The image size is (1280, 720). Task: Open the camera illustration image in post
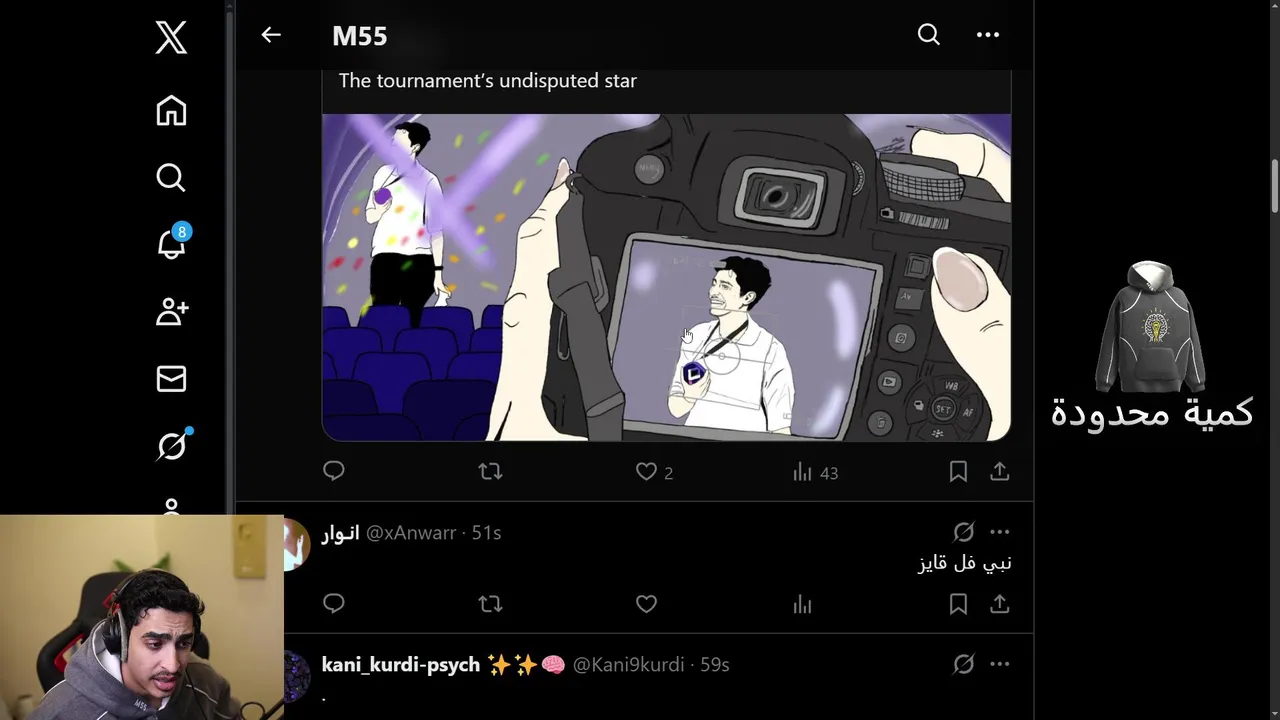pyautogui.click(x=666, y=277)
